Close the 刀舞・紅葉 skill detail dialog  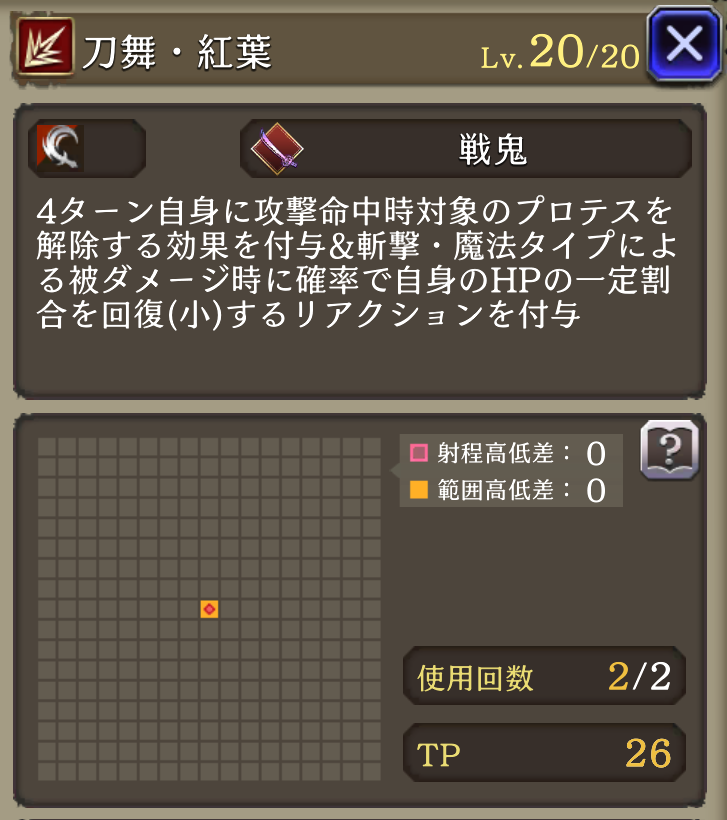pyautogui.click(x=684, y=45)
